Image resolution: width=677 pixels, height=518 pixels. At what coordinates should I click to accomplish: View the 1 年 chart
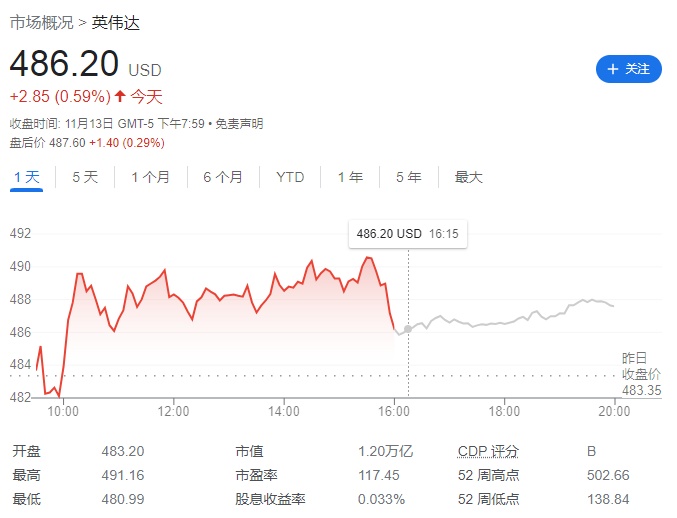click(x=350, y=177)
